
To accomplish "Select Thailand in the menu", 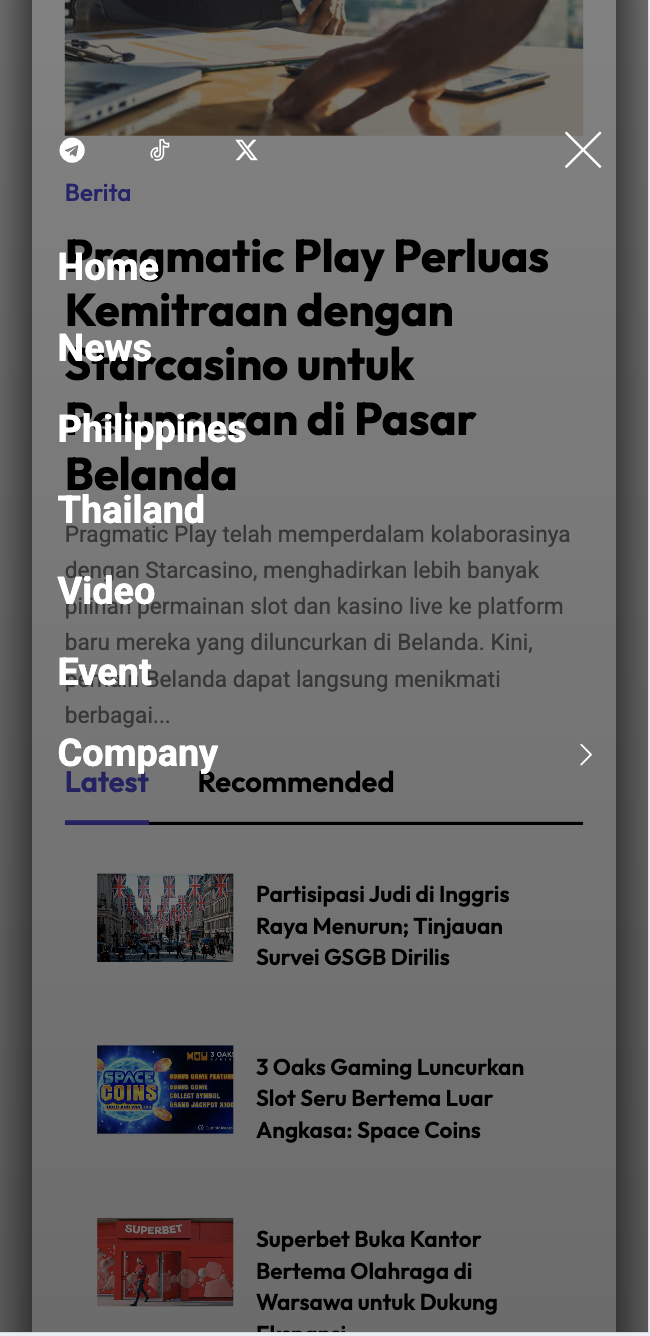I will click(x=131, y=510).
